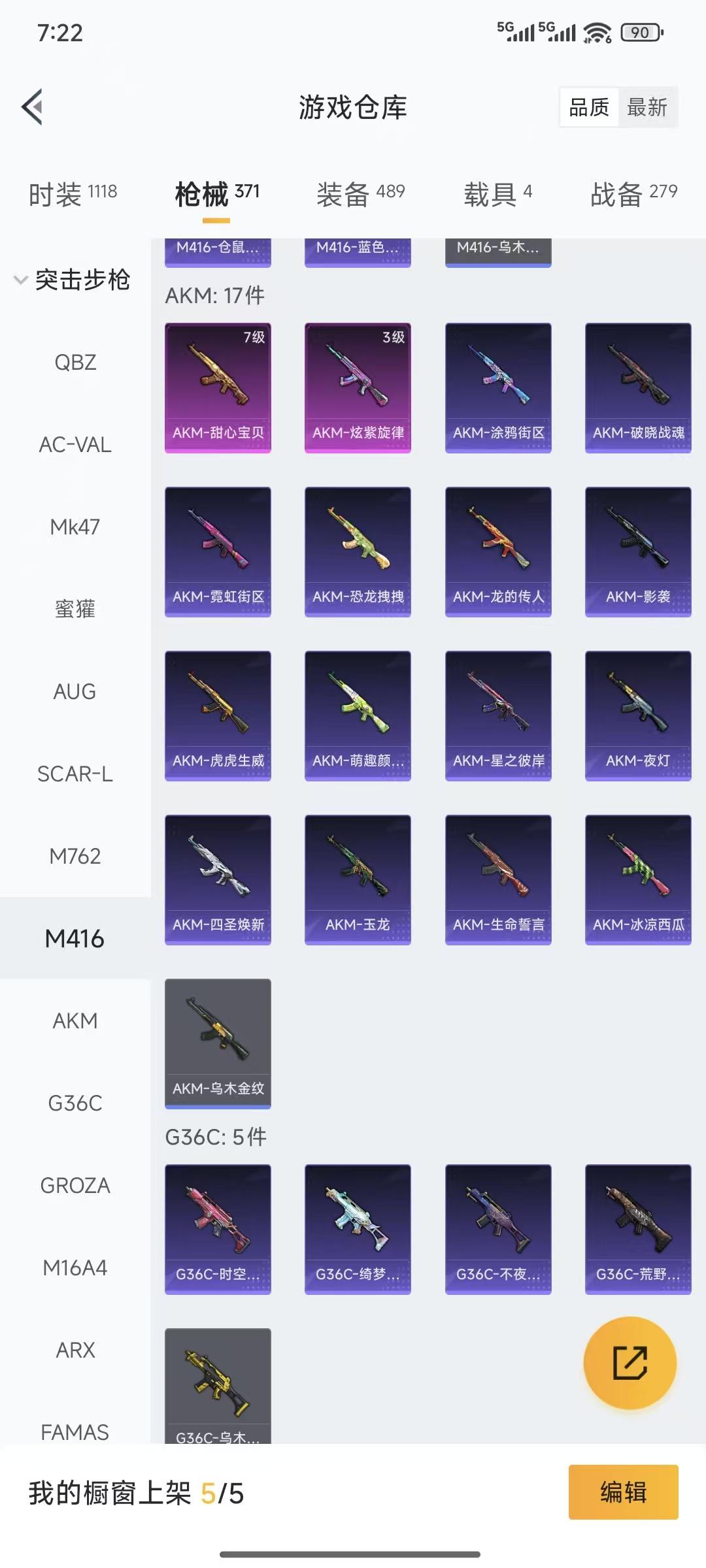Open the G36C-绮梦 skin card
706x1568 pixels.
[x=358, y=1228]
